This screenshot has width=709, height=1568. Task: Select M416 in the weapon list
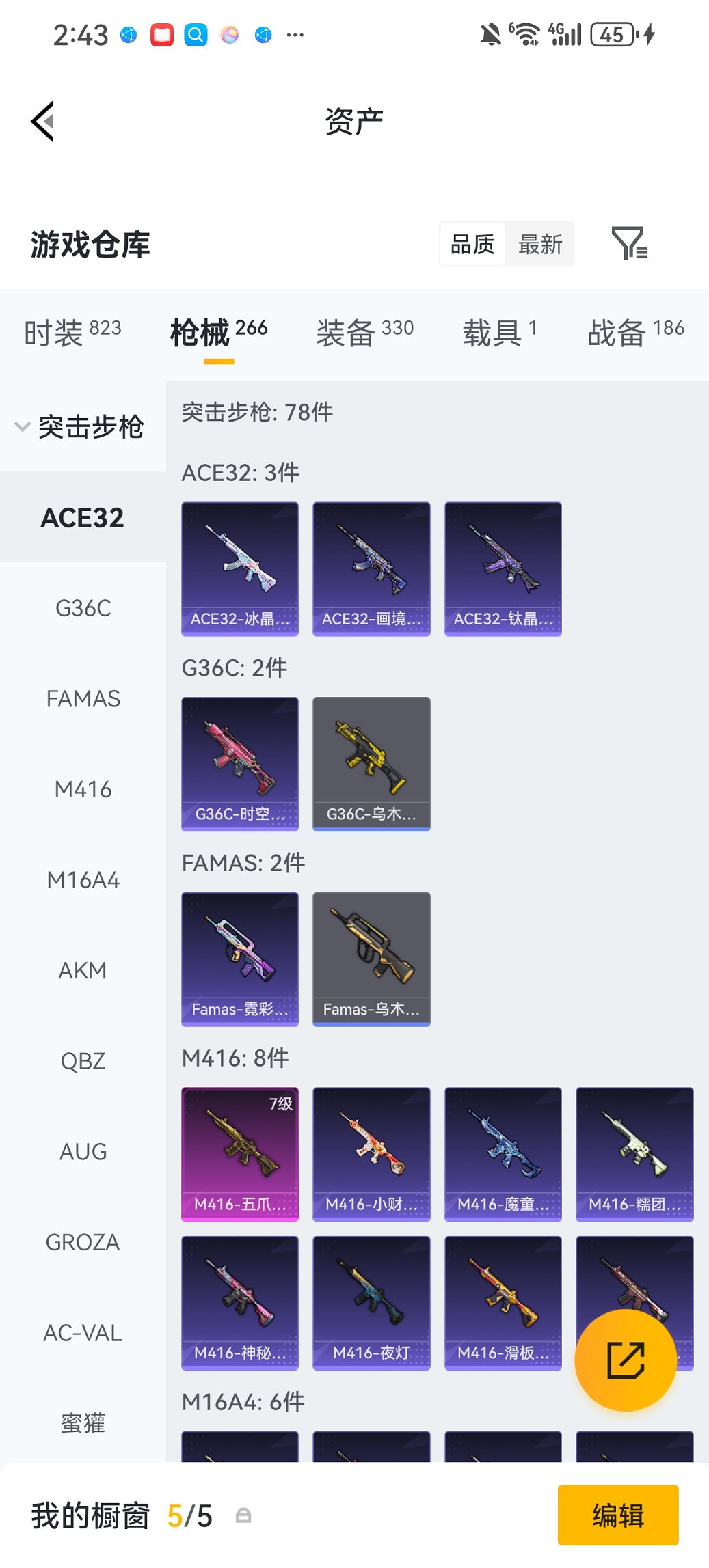tap(83, 789)
